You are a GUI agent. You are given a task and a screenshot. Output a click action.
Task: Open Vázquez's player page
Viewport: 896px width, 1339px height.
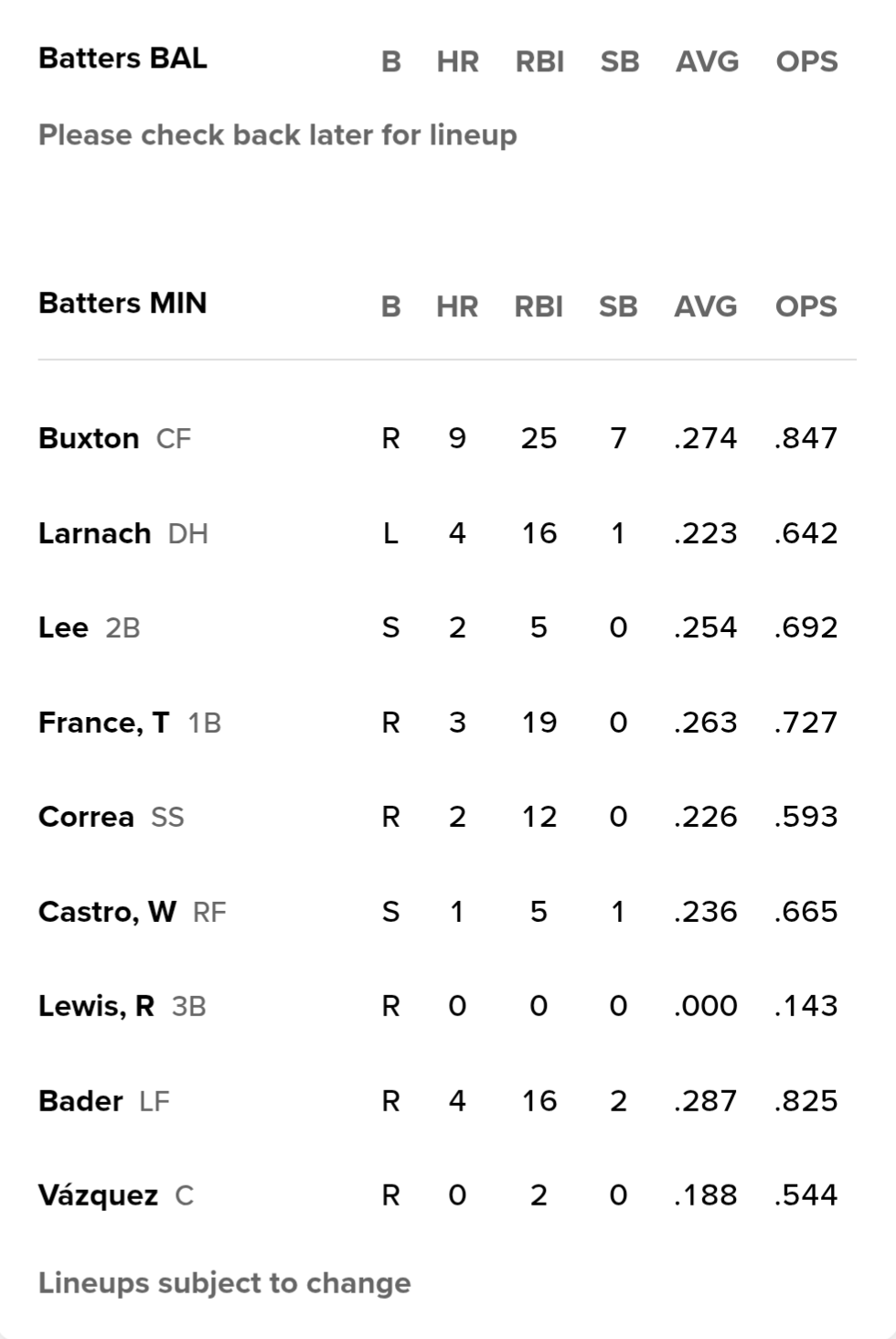click(98, 1195)
